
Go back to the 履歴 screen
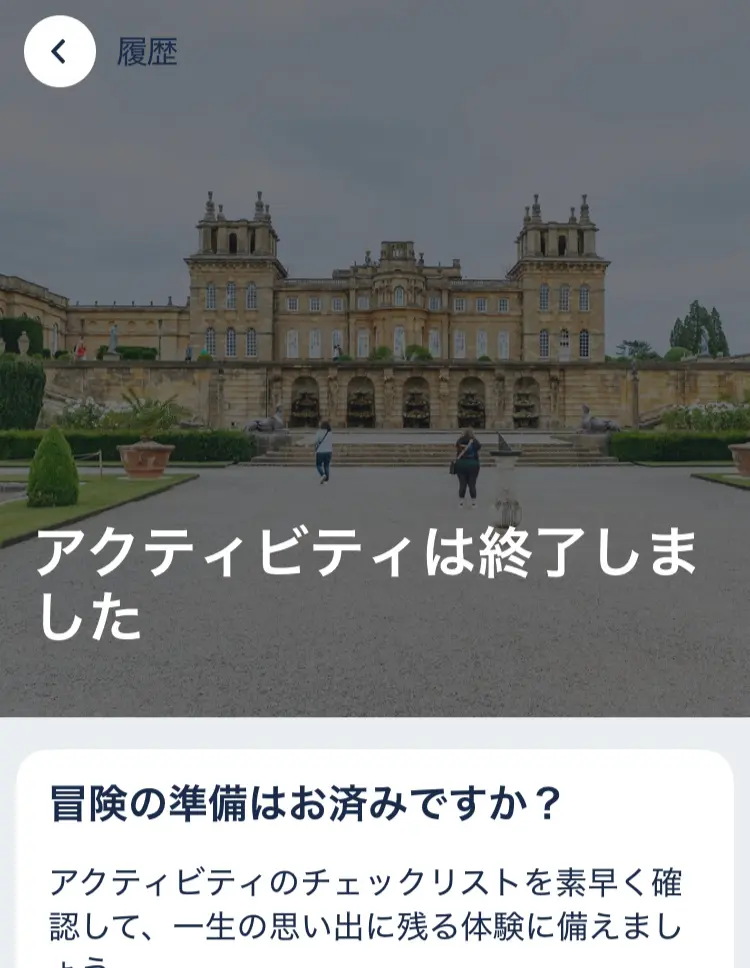coord(60,52)
